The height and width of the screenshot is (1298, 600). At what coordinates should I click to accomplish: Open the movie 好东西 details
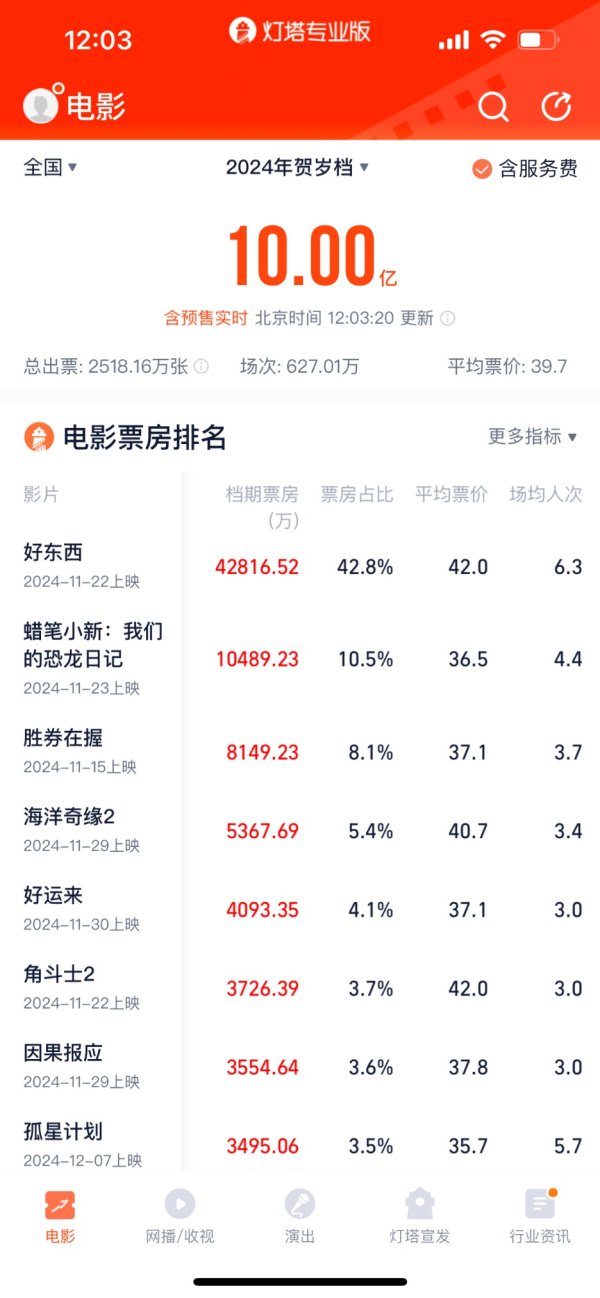(x=300, y=566)
